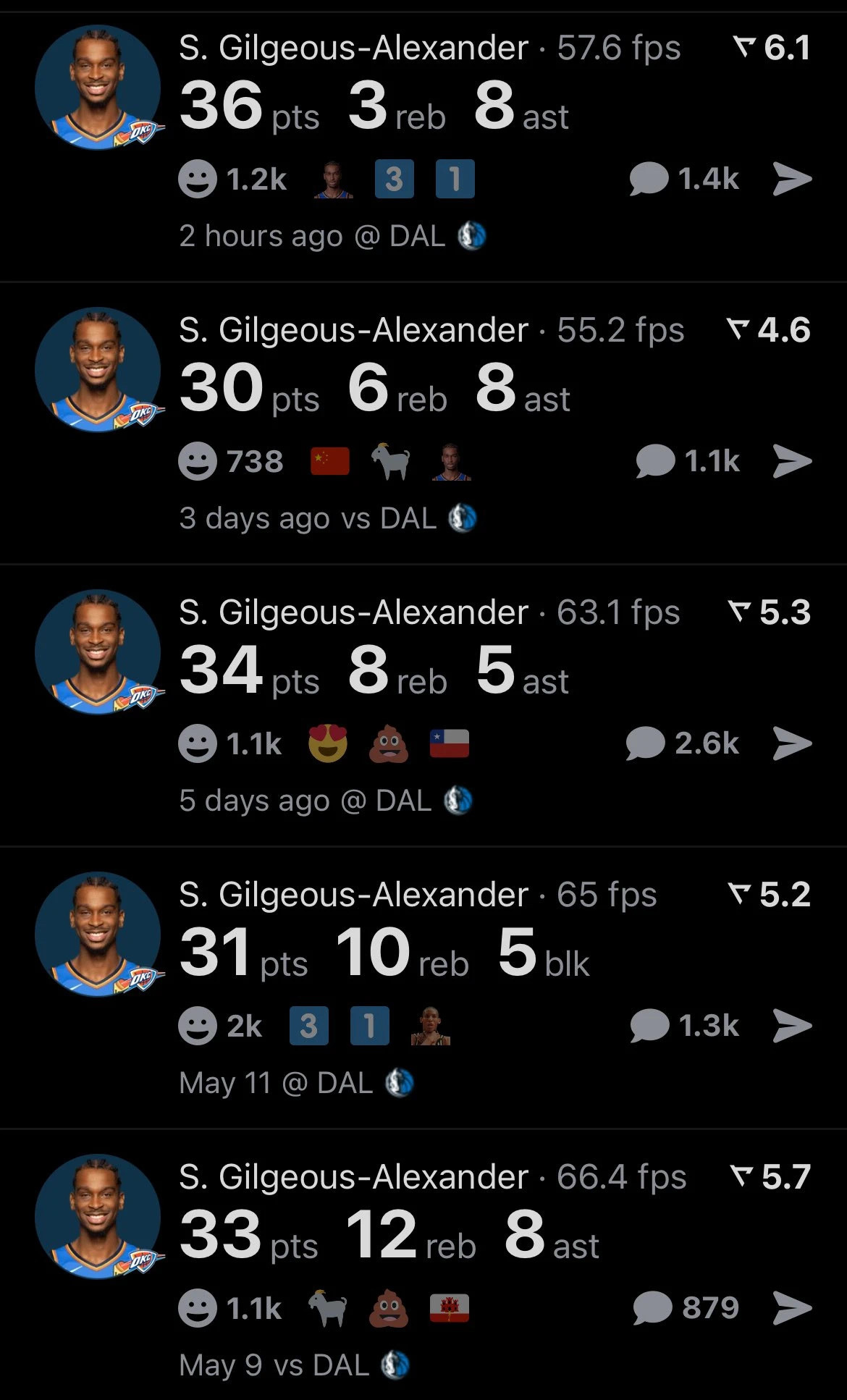The height and width of the screenshot is (1400, 847).
Task: Open the 879 comments thread
Action: click(686, 1308)
